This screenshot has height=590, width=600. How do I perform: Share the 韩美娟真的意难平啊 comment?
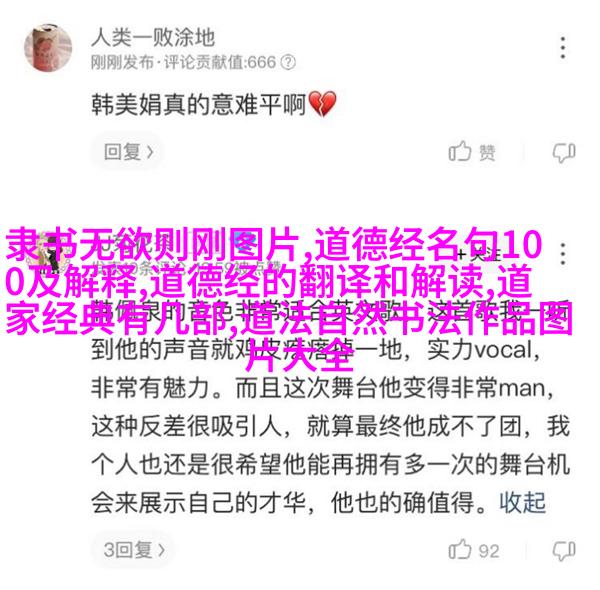point(563,152)
